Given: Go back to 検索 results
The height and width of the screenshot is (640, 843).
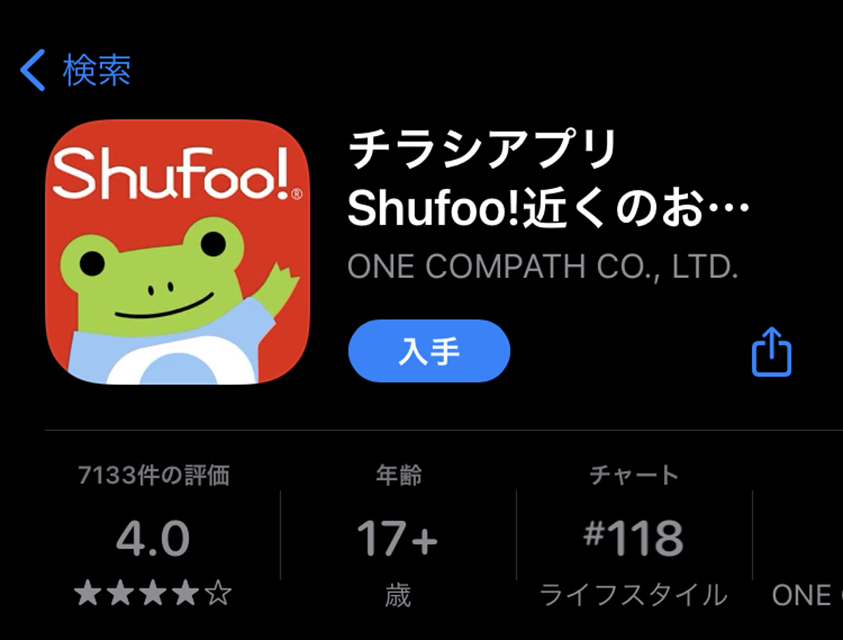Looking at the screenshot, I should [75, 70].
